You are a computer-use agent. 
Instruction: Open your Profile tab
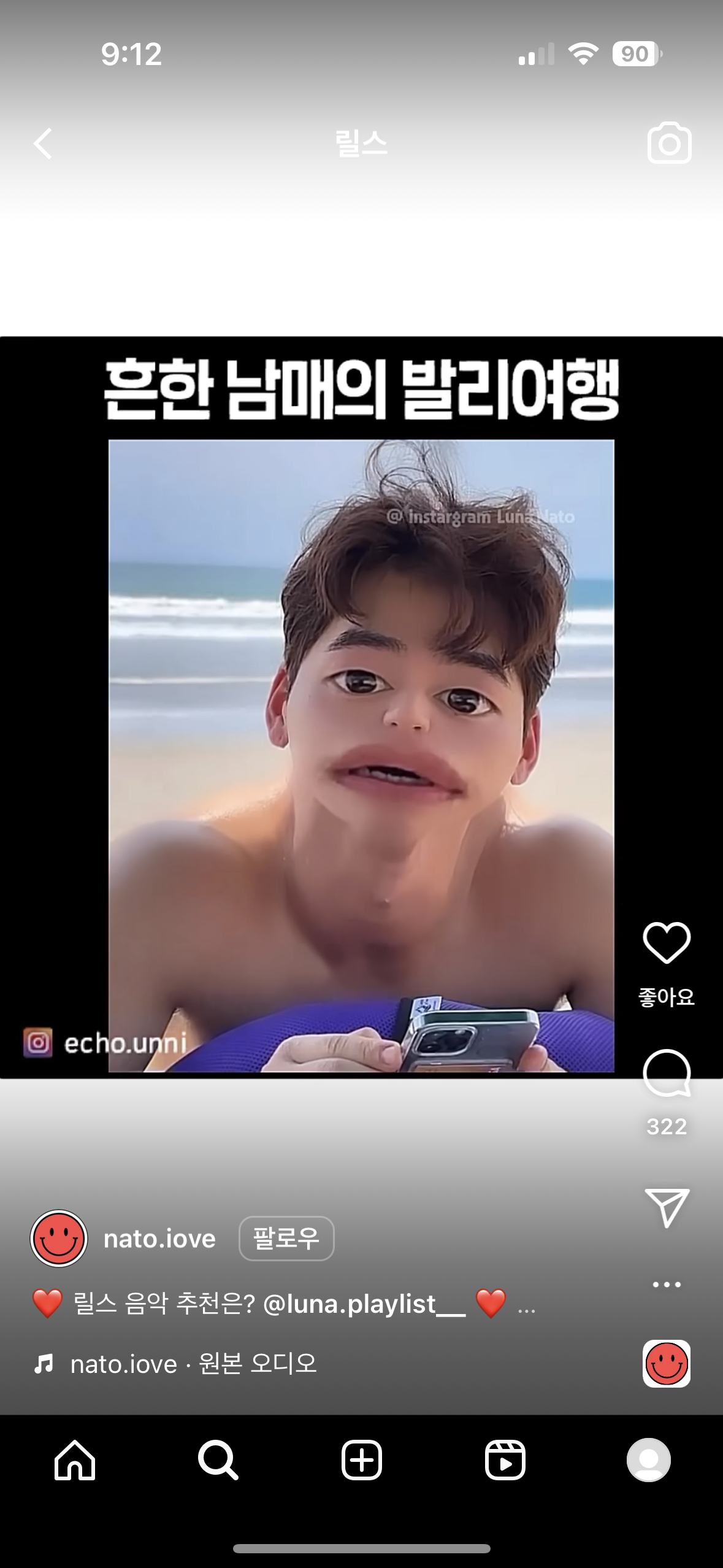(x=649, y=1460)
